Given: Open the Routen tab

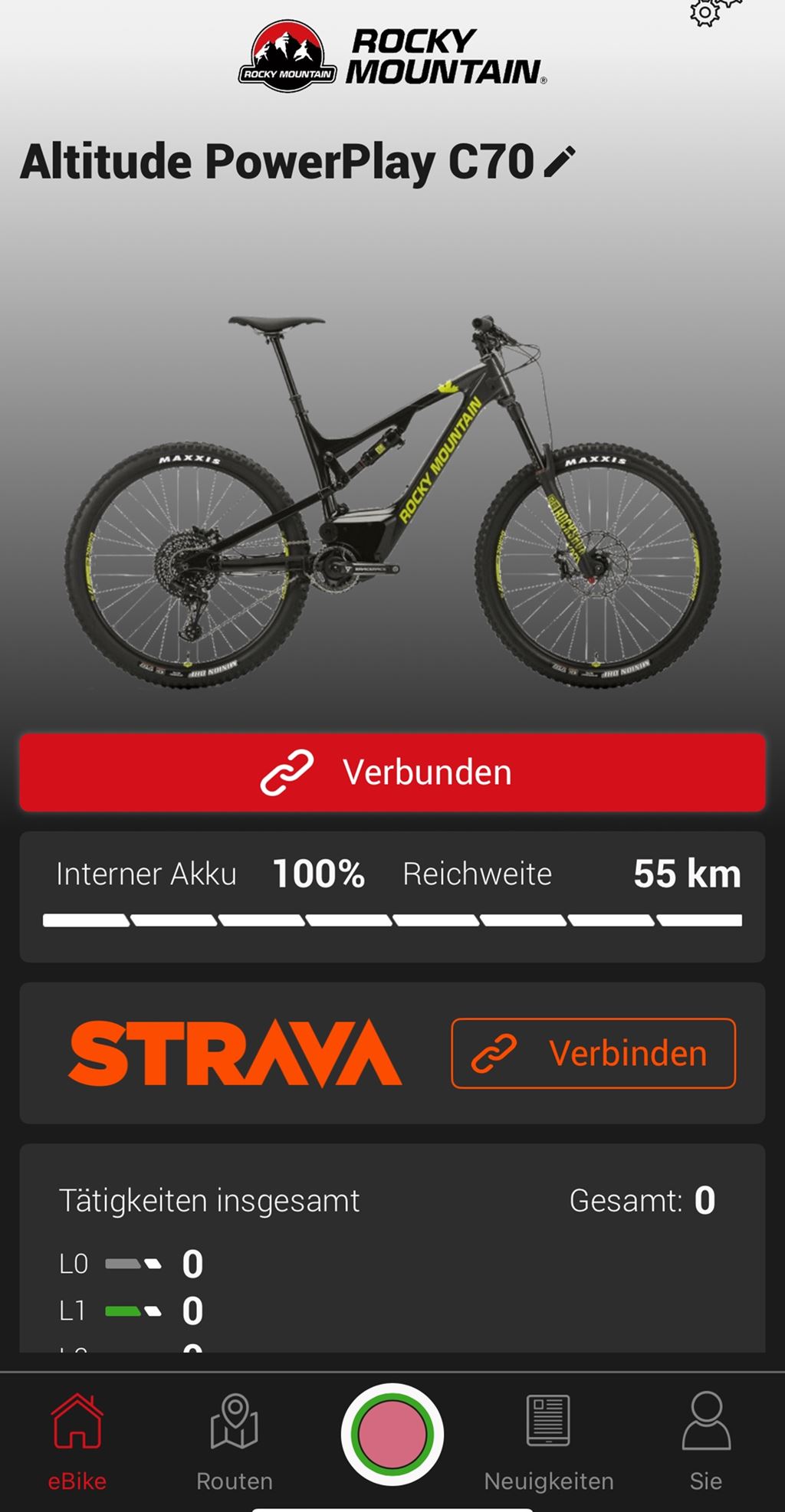Looking at the screenshot, I should coord(235,1441).
